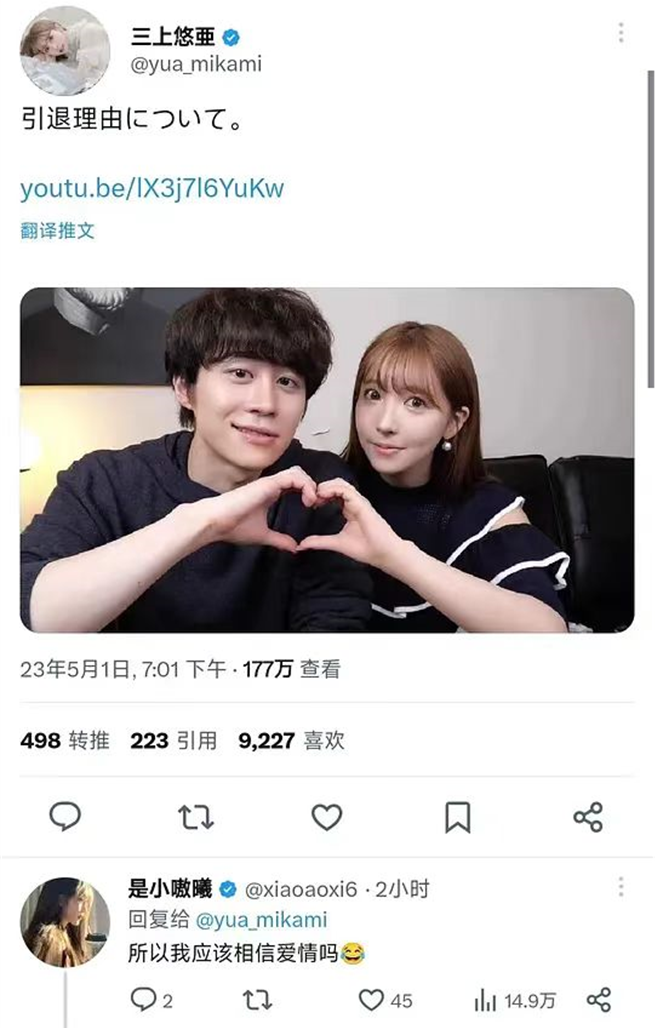Open 是小嗷曦's profile avatar
The width and height of the screenshot is (657, 1028).
click(x=65, y=921)
